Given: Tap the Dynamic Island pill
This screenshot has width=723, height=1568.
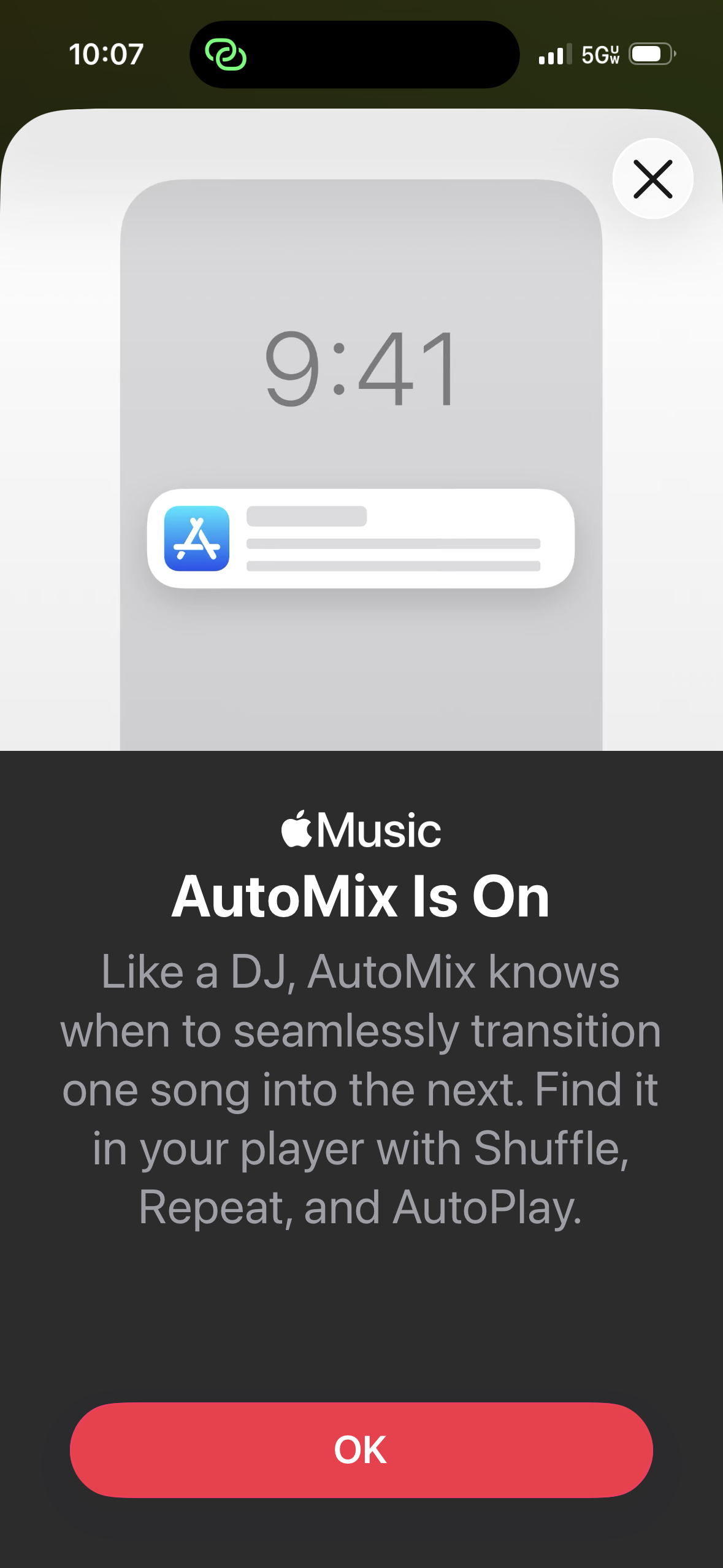Looking at the screenshot, I should pyautogui.click(x=354, y=54).
